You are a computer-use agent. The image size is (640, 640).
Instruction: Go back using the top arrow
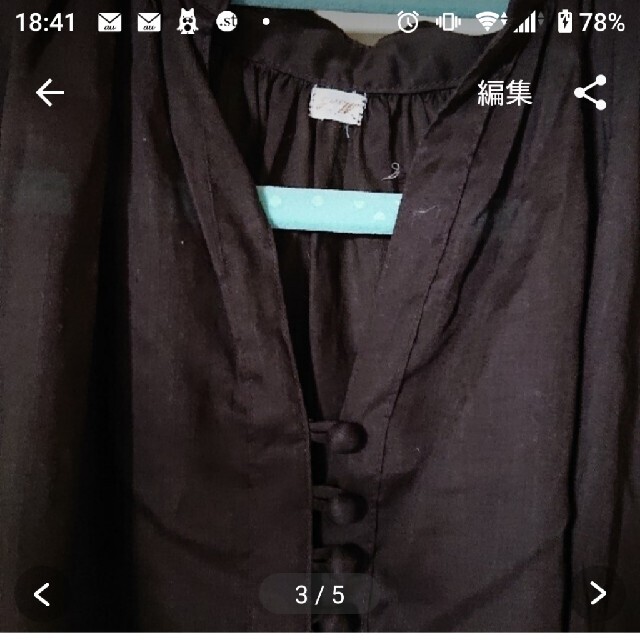click(49, 93)
